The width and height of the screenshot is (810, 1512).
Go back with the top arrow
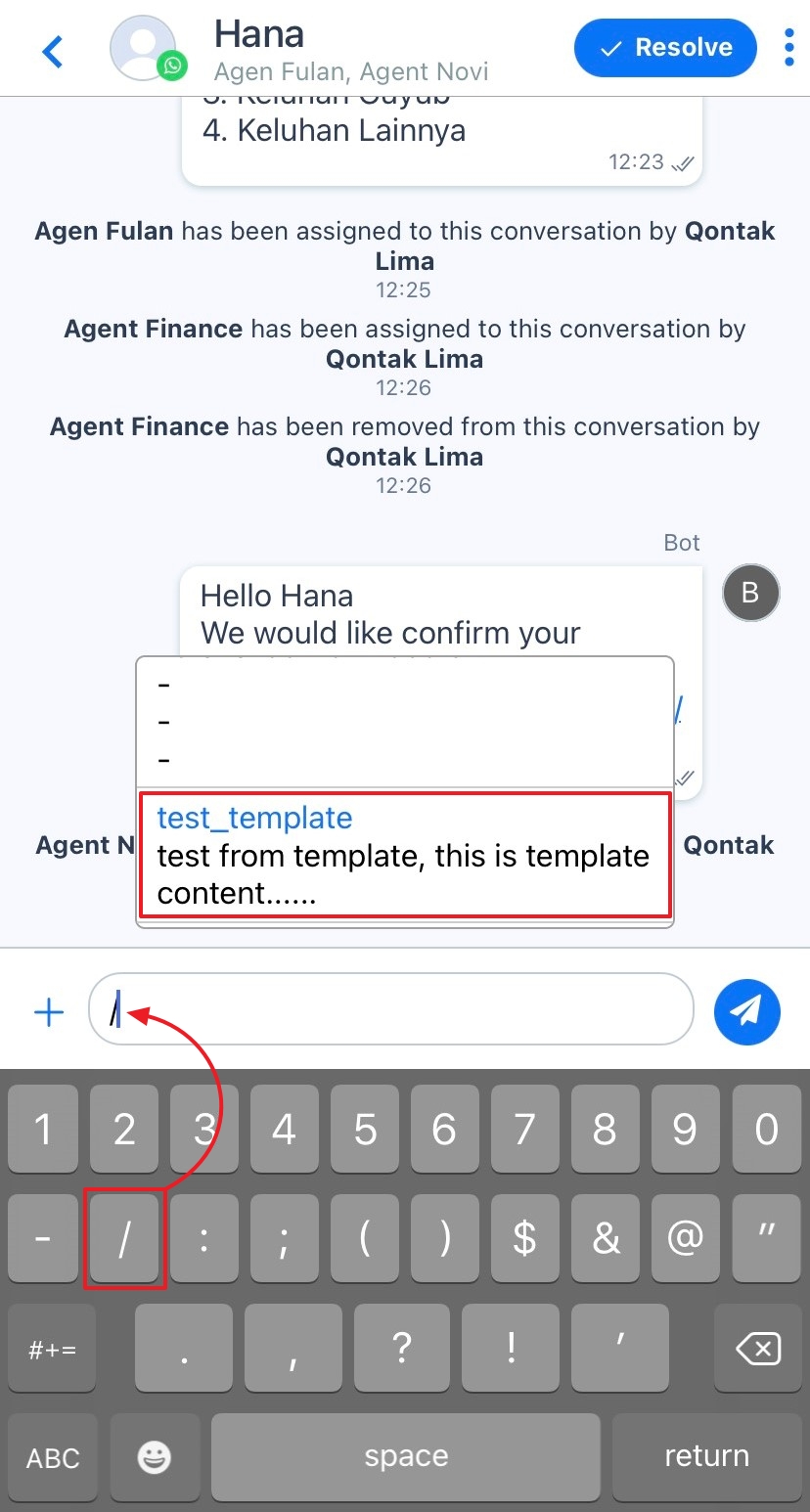(x=53, y=50)
